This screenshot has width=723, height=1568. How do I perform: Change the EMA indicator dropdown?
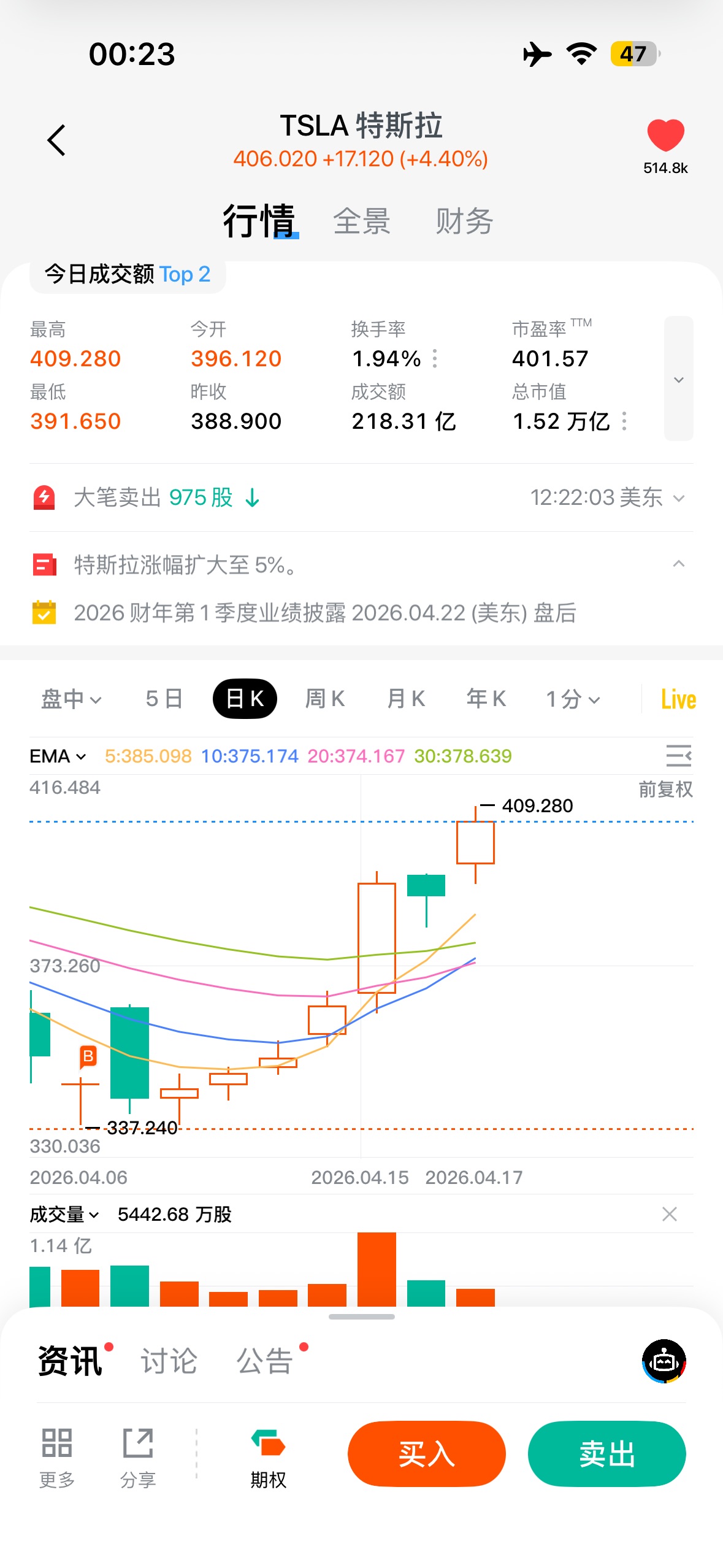pos(58,756)
